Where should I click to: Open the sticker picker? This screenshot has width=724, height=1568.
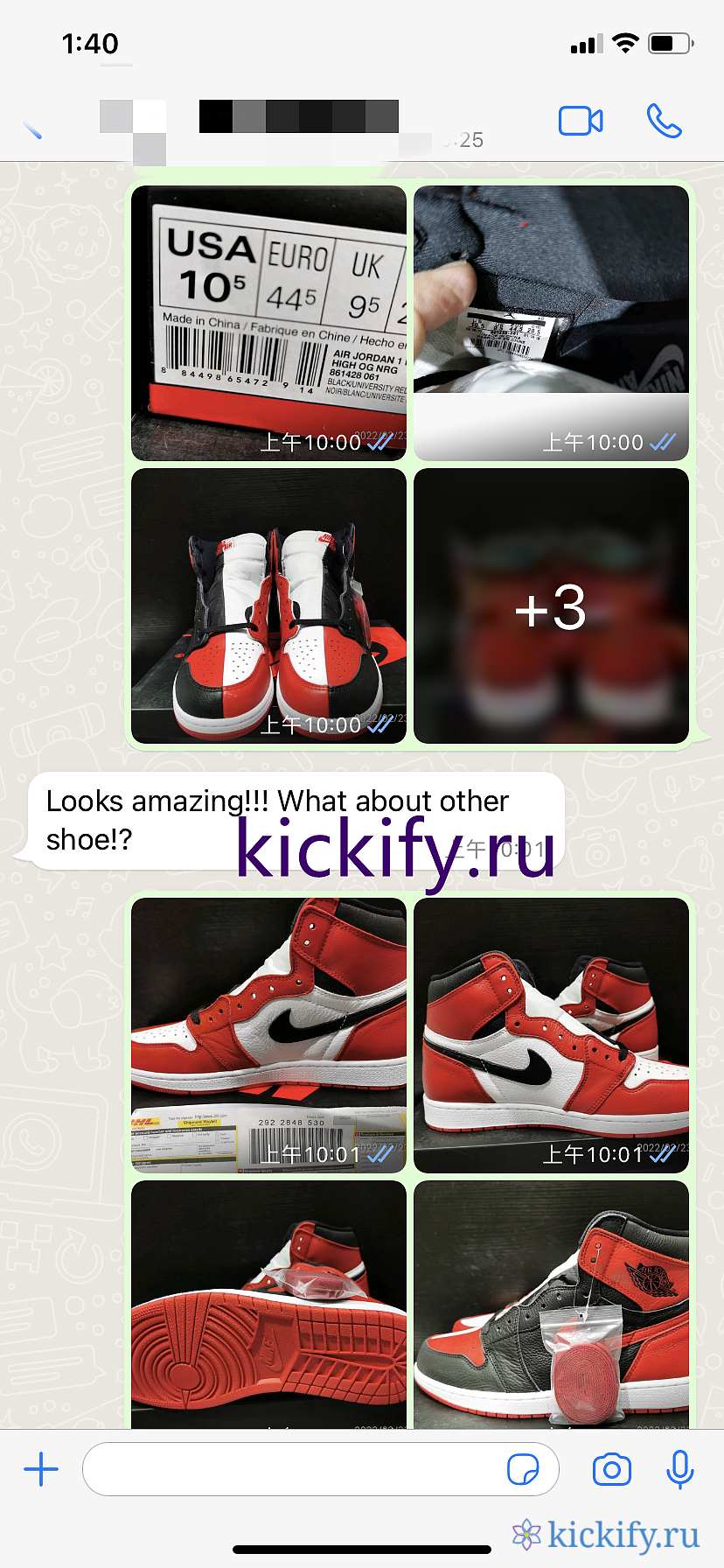click(x=523, y=1469)
